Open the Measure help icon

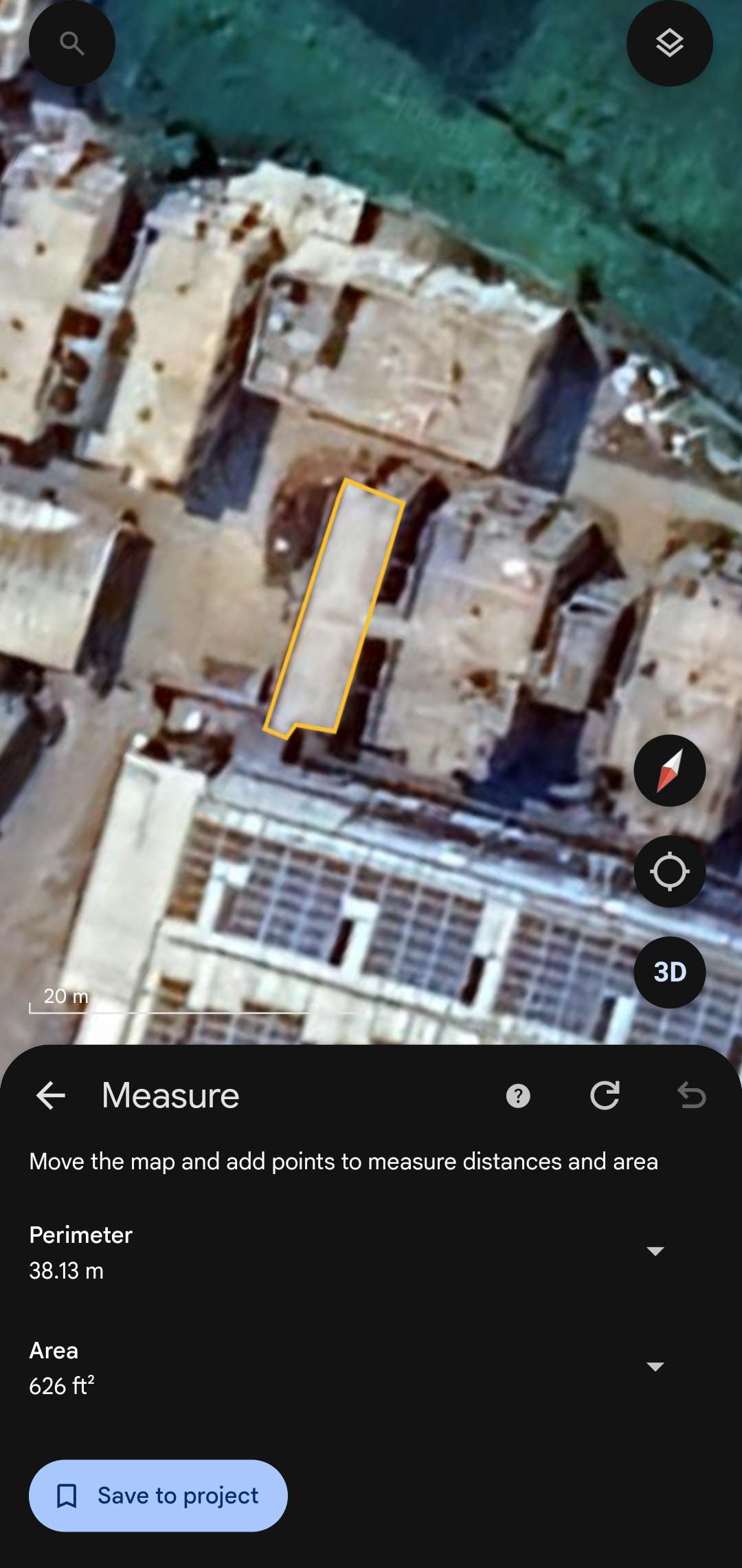[518, 1096]
